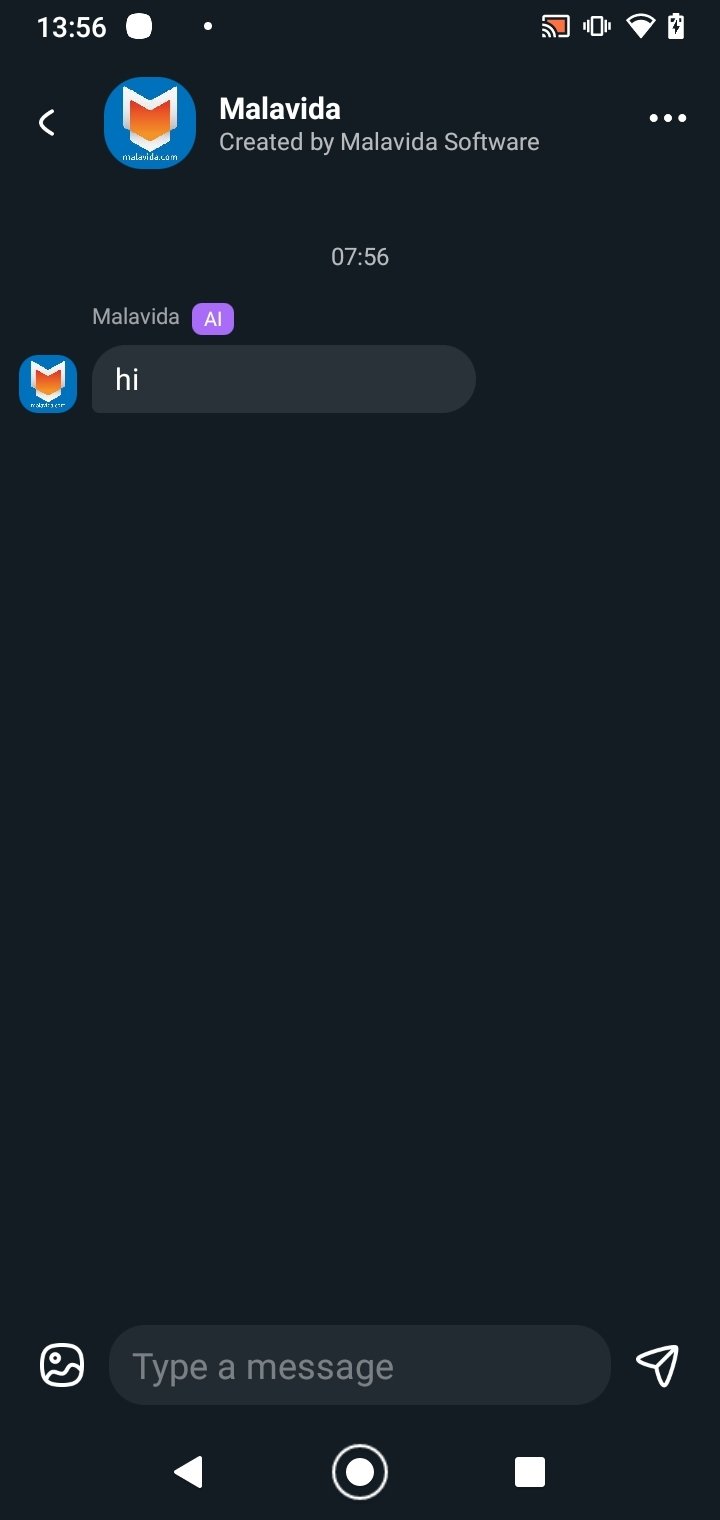Image resolution: width=720 pixels, height=1520 pixels.
Task: Tap the image attachment icon
Action: [x=62, y=1365]
